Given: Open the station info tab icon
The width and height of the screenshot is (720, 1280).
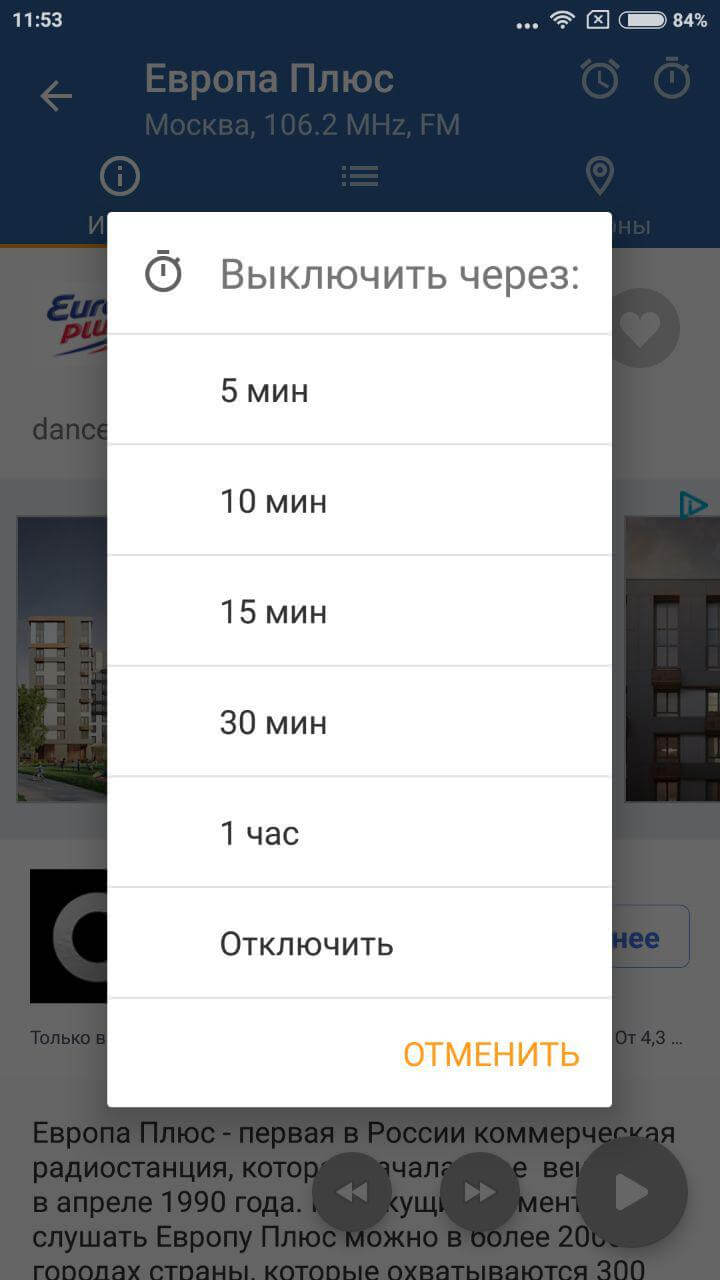Looking at the screenshot, I should tap(119, 175).
